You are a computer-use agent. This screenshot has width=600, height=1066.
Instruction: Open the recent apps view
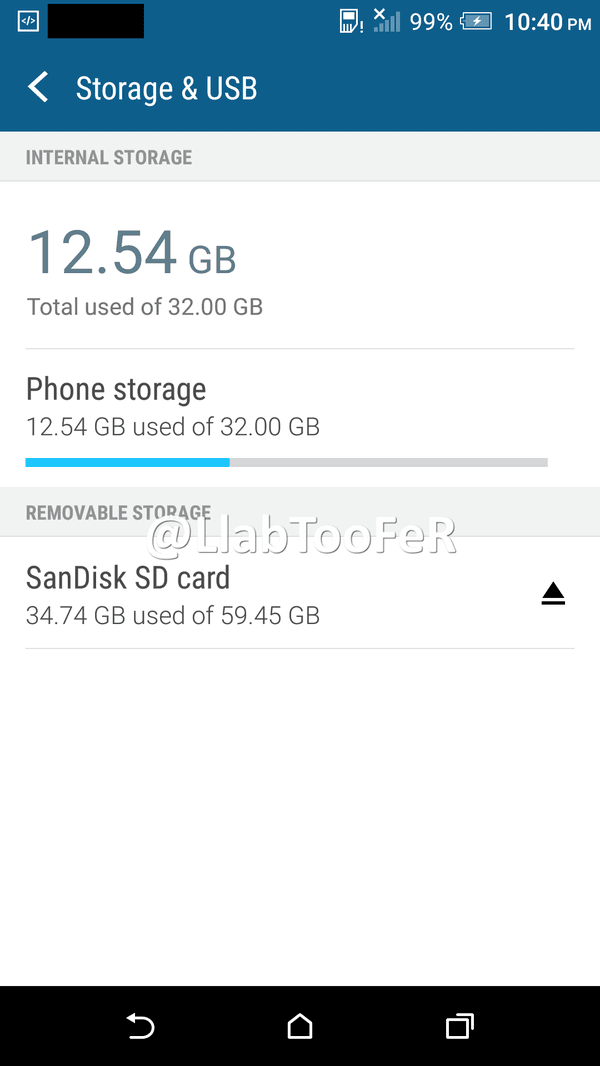pos(459,1026)
